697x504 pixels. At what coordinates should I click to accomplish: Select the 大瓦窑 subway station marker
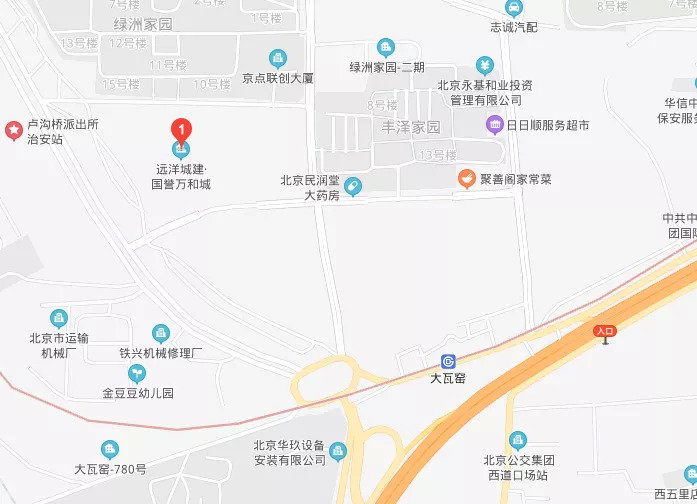tap(448, 361)
